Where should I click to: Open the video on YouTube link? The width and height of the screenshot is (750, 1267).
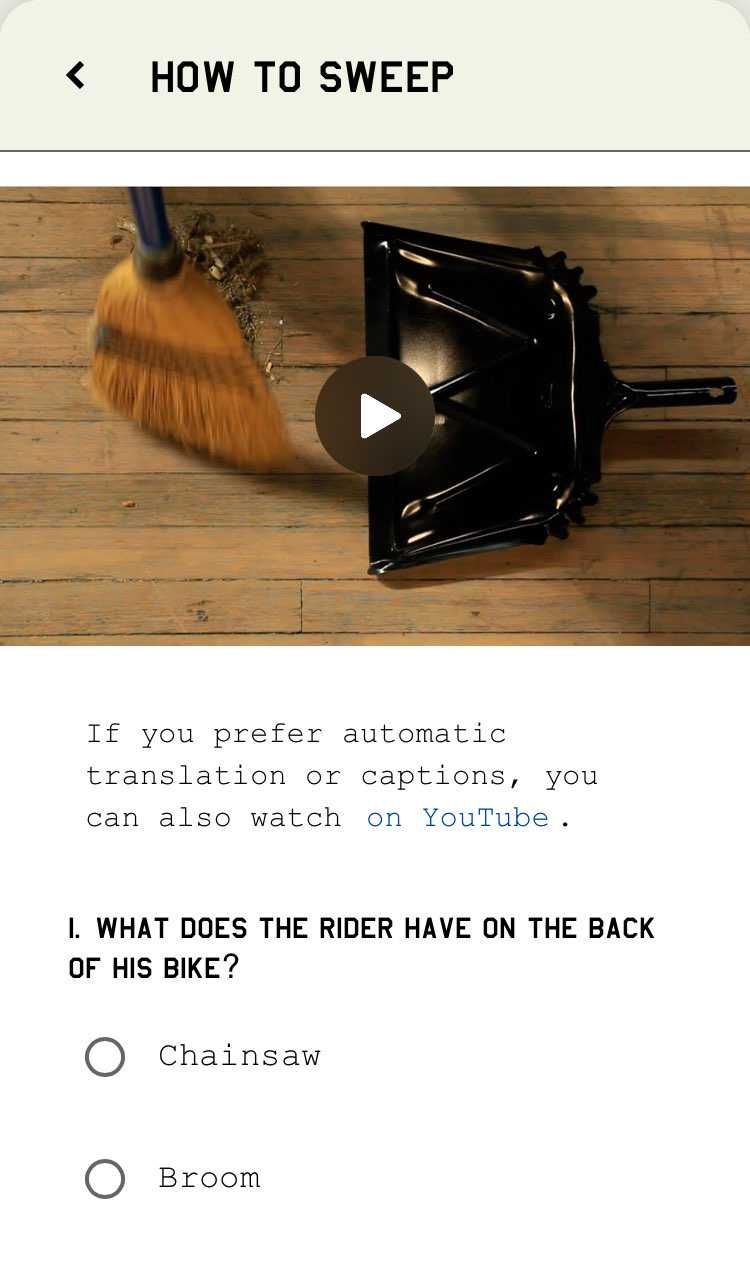click(x=458, y=818)
